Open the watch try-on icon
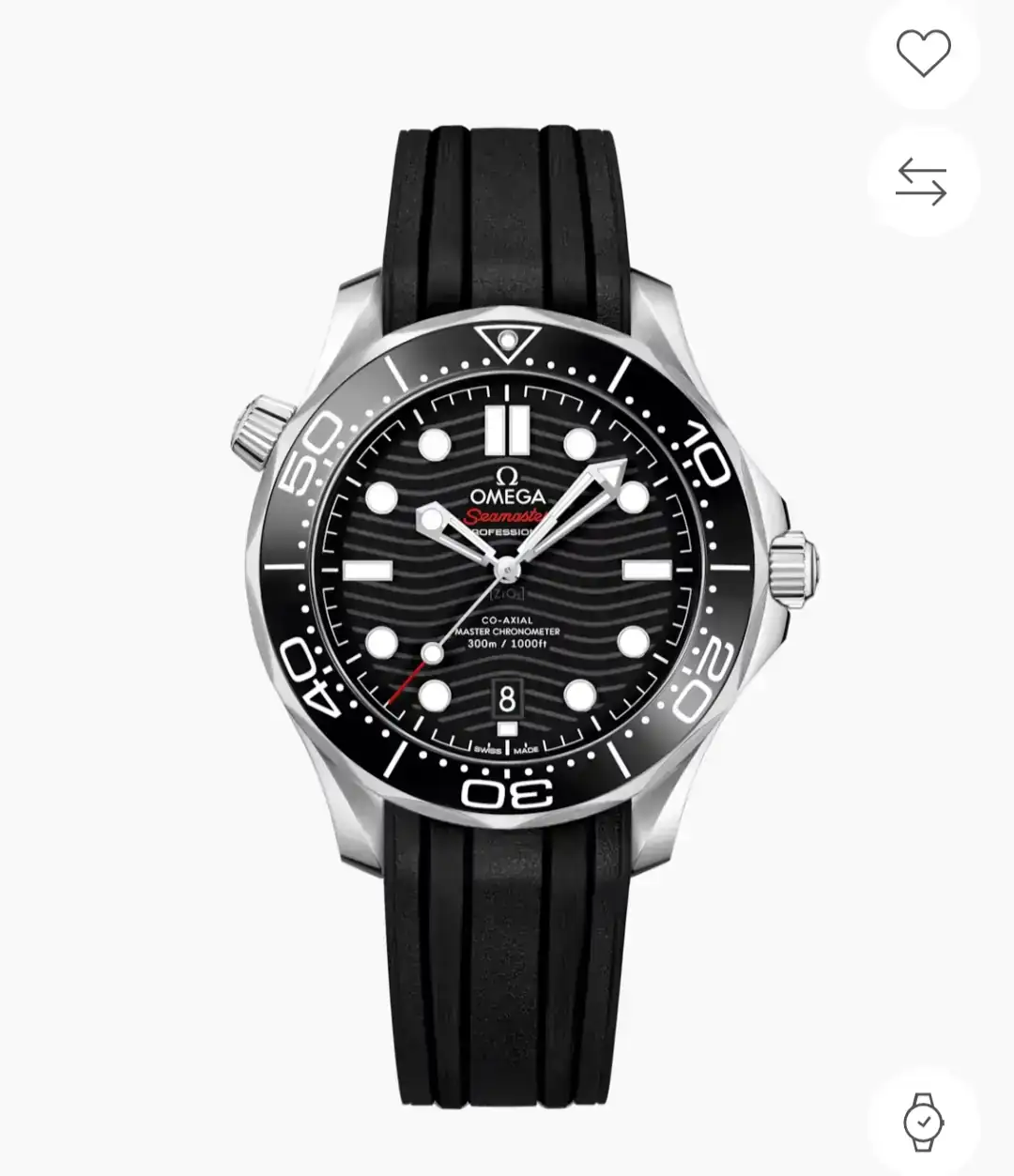This screenshot has height=1176, width=1014. point(922,1121)
